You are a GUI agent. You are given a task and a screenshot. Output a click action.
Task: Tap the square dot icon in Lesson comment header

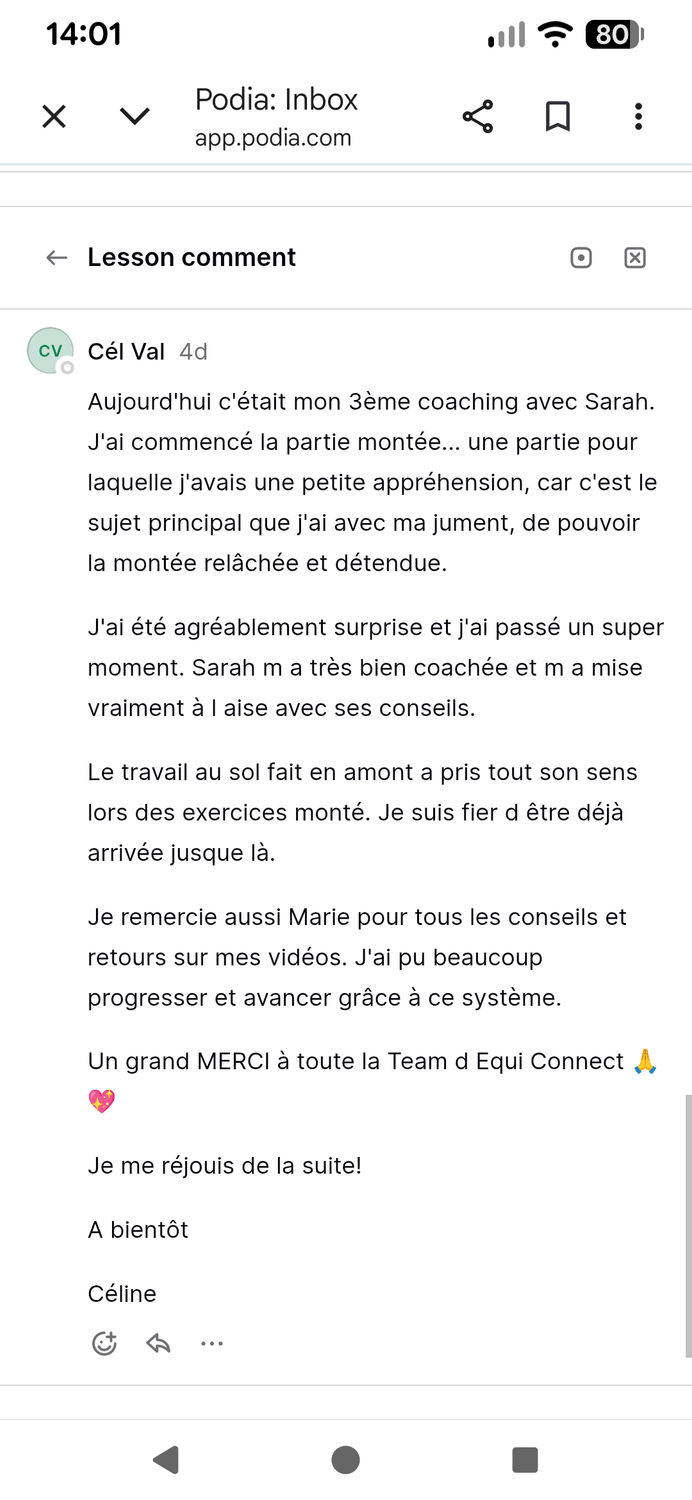(581, 258)
